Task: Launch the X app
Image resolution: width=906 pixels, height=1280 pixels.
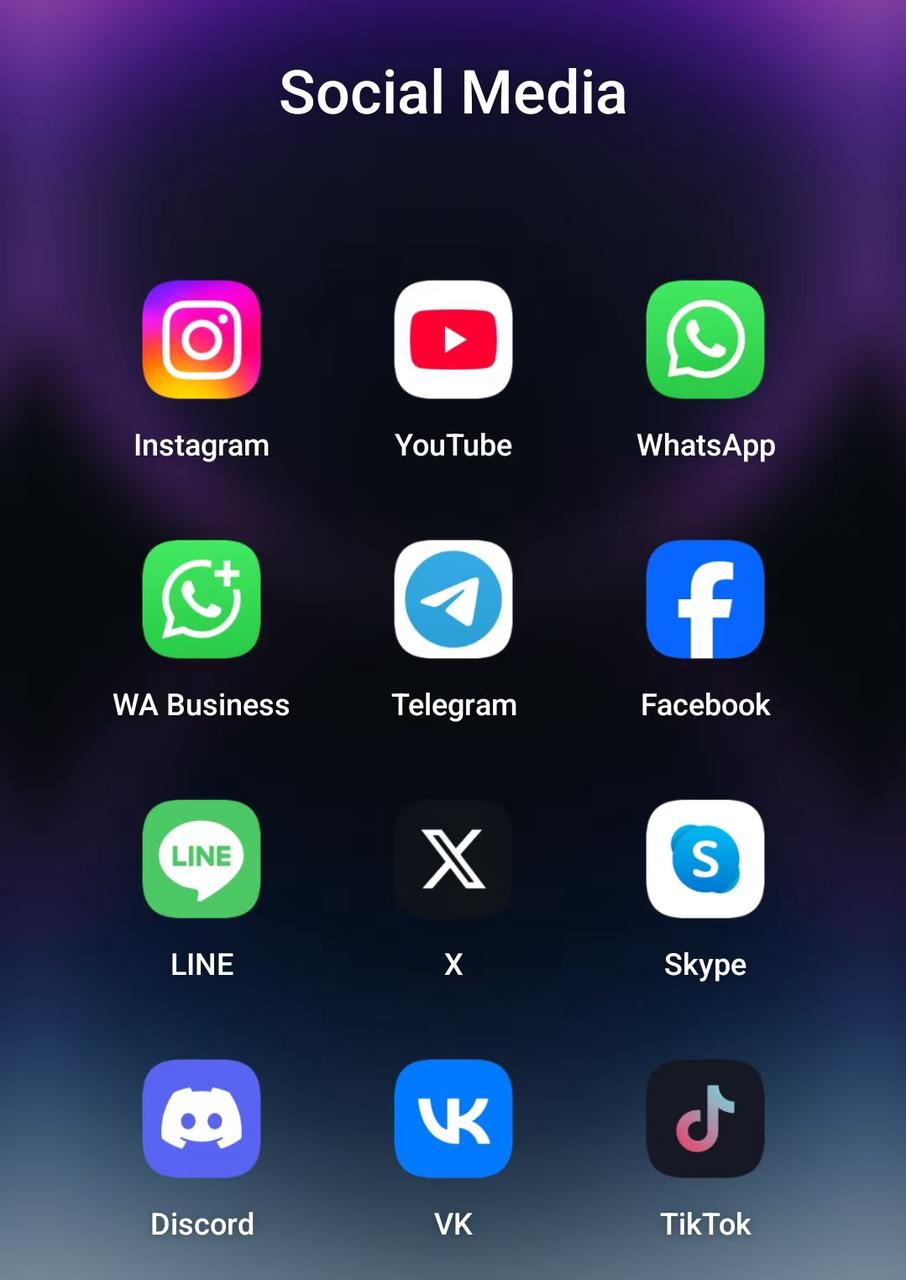Action: pos(453,859)
